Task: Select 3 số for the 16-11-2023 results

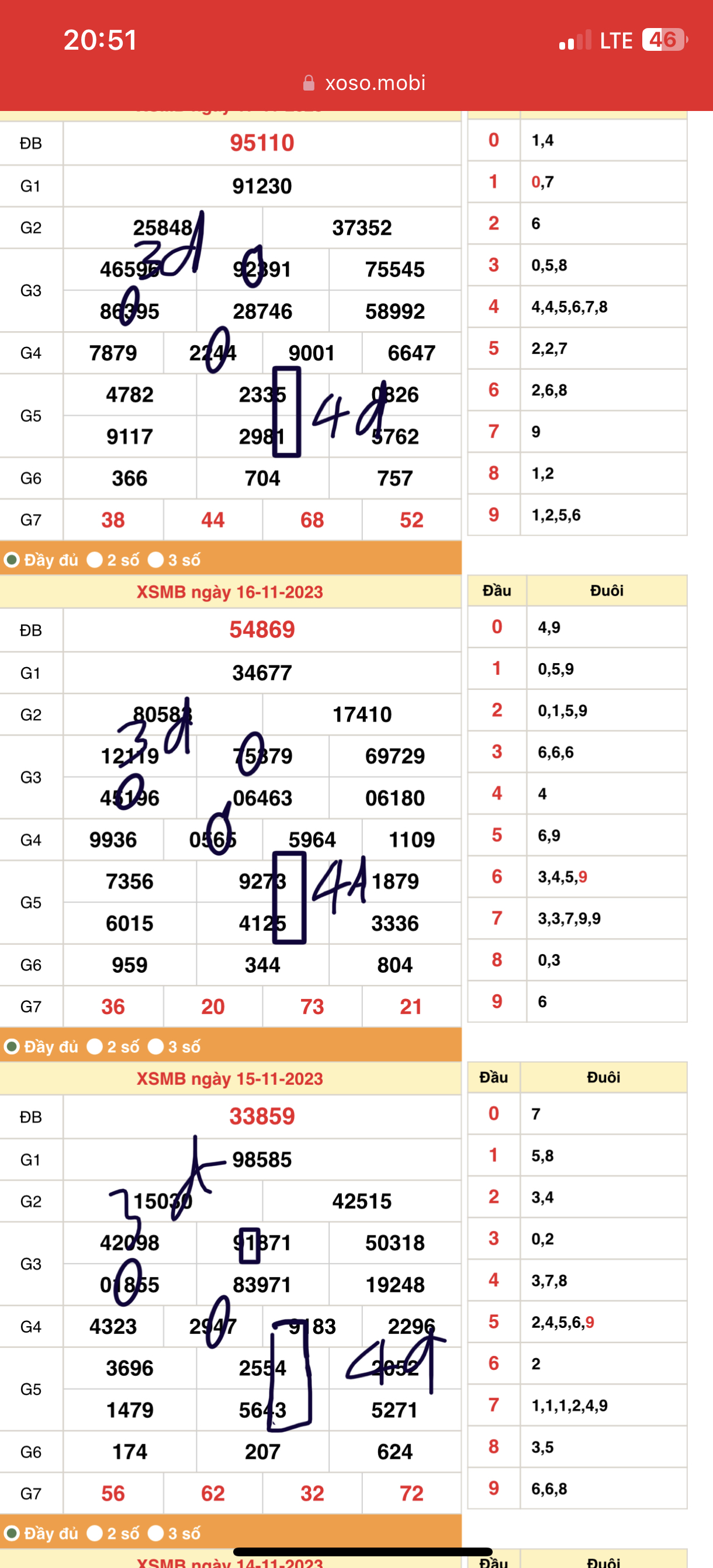Action: tap(174, 1046)
